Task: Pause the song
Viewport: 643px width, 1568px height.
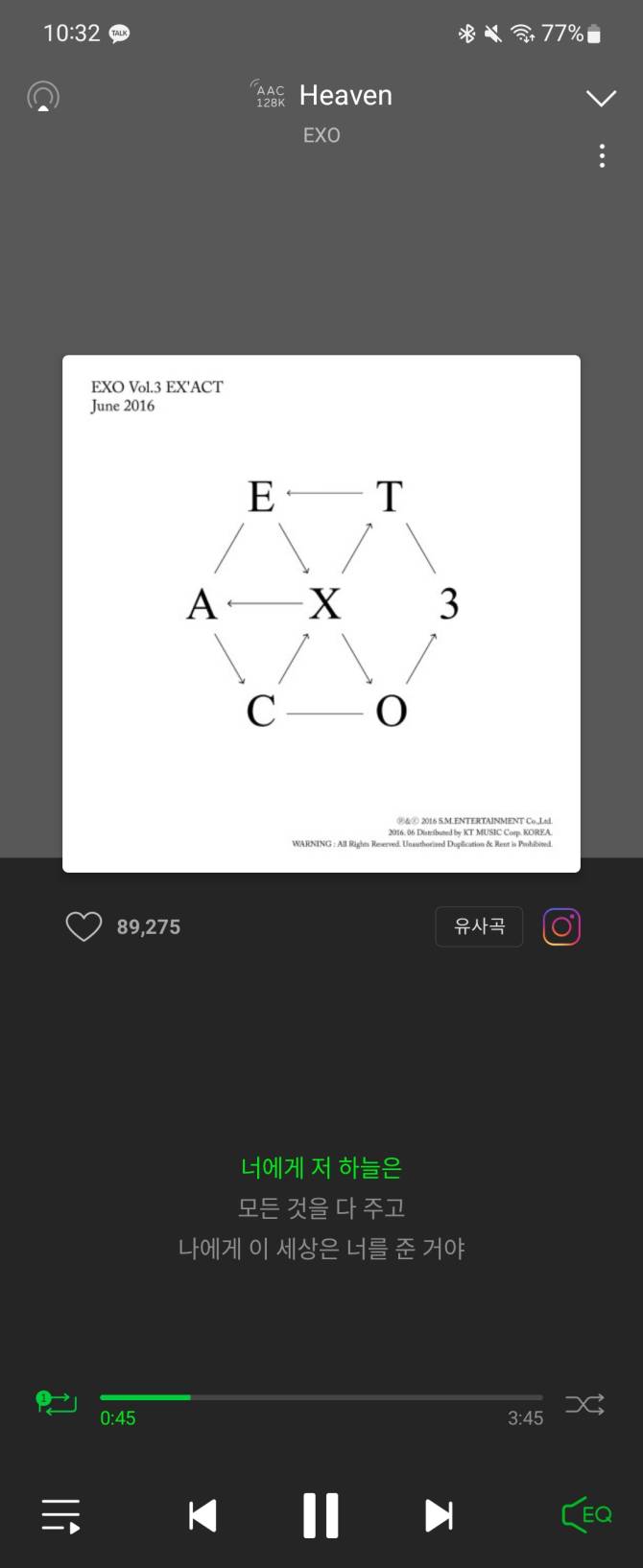Action: 321,1515
